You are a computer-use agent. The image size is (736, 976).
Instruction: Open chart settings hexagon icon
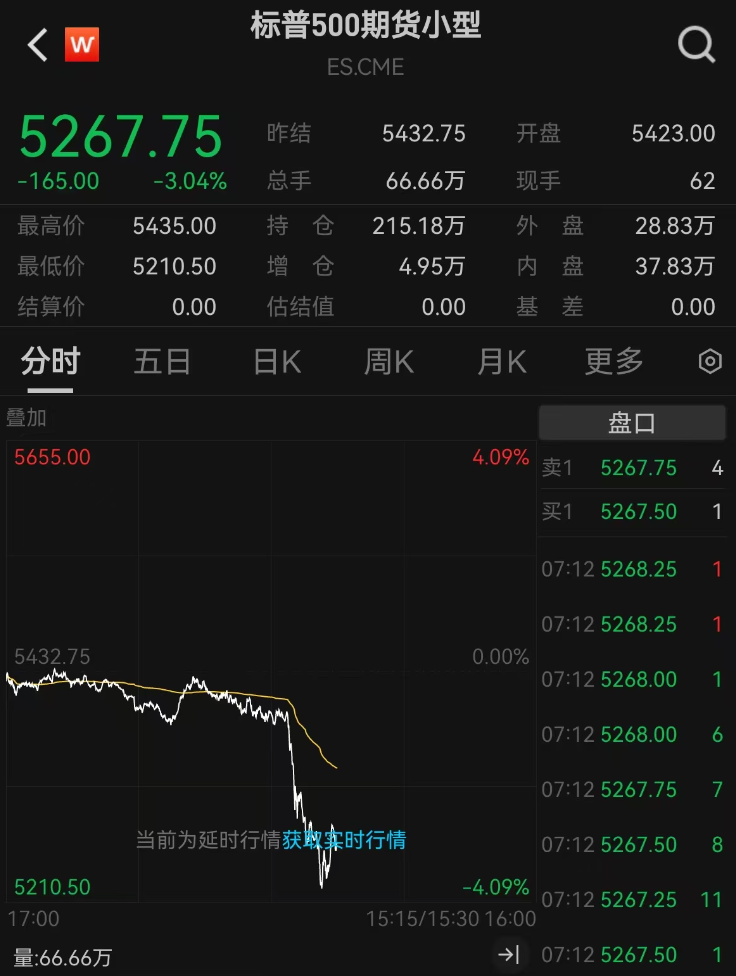coord(709,362)
